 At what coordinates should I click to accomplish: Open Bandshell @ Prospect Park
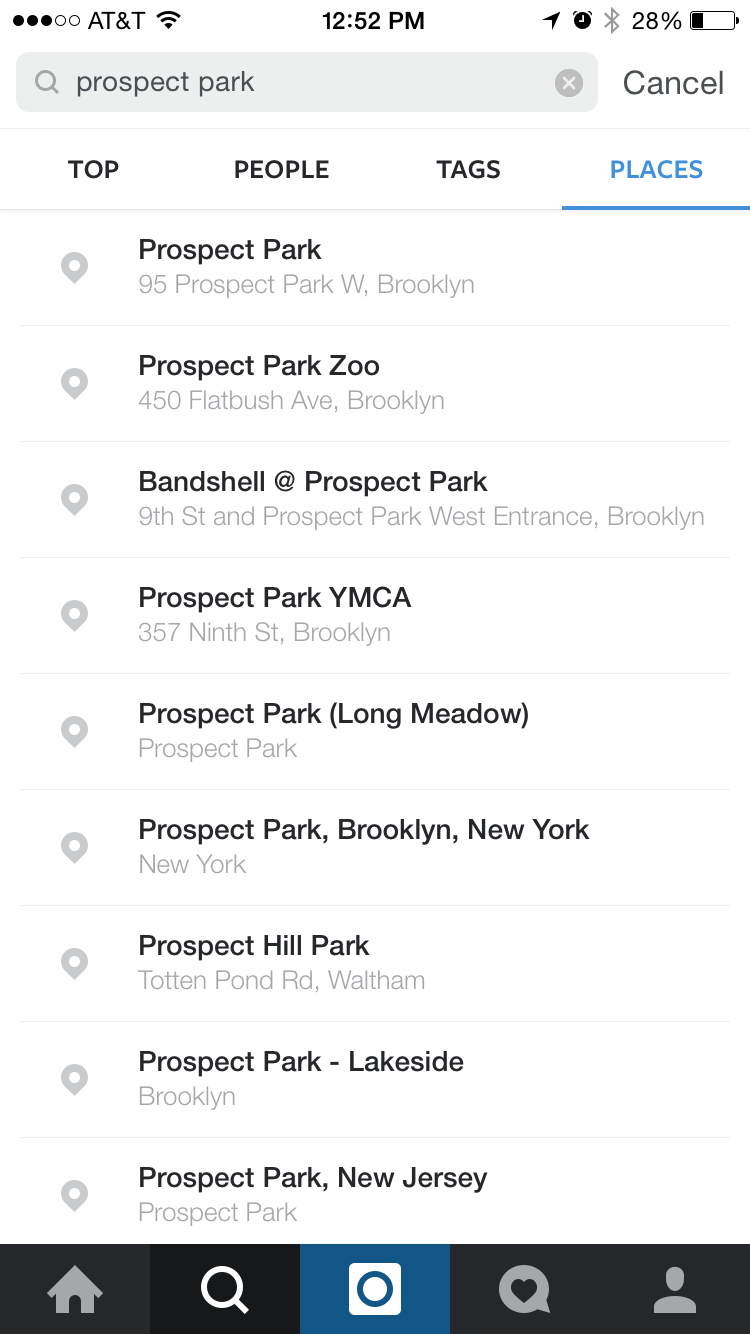375,499
